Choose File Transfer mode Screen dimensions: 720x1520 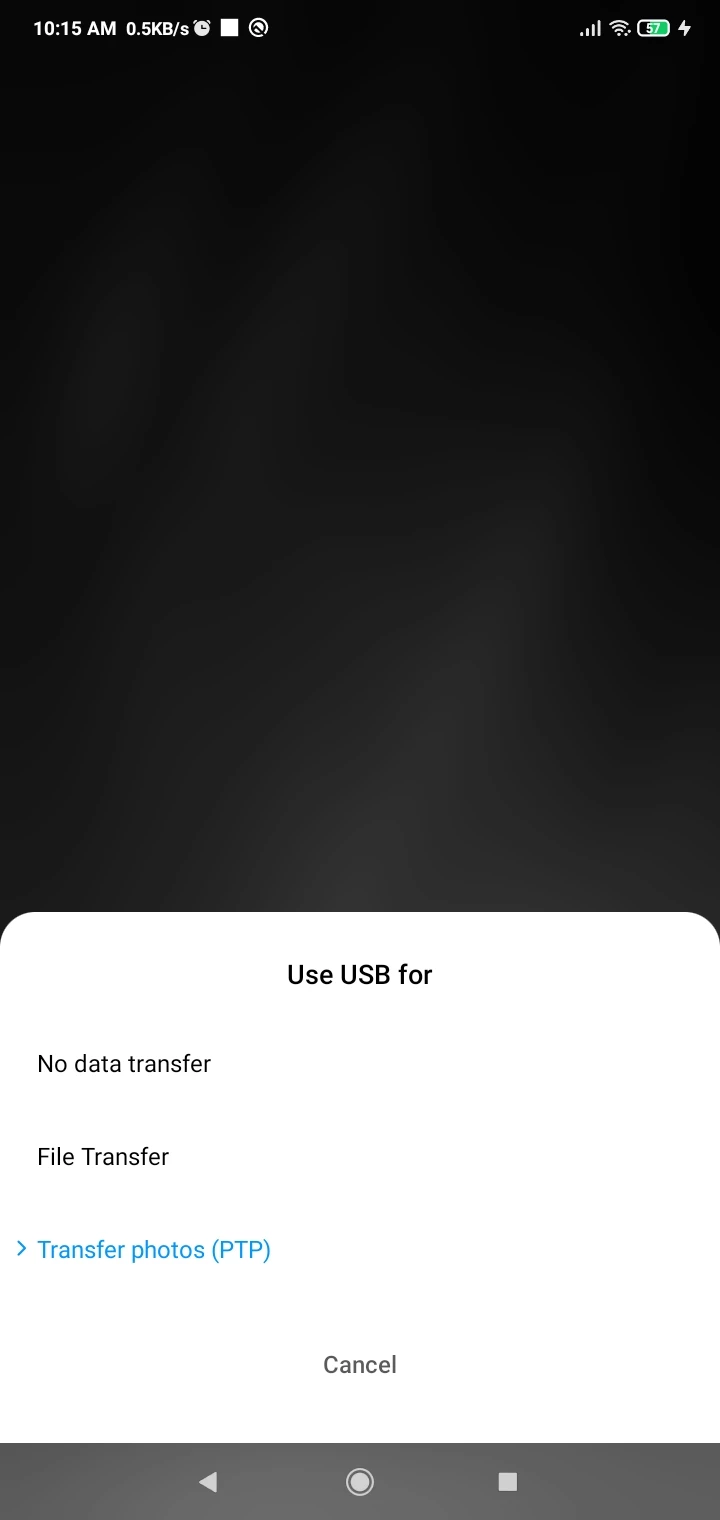tap(103, 1156)
